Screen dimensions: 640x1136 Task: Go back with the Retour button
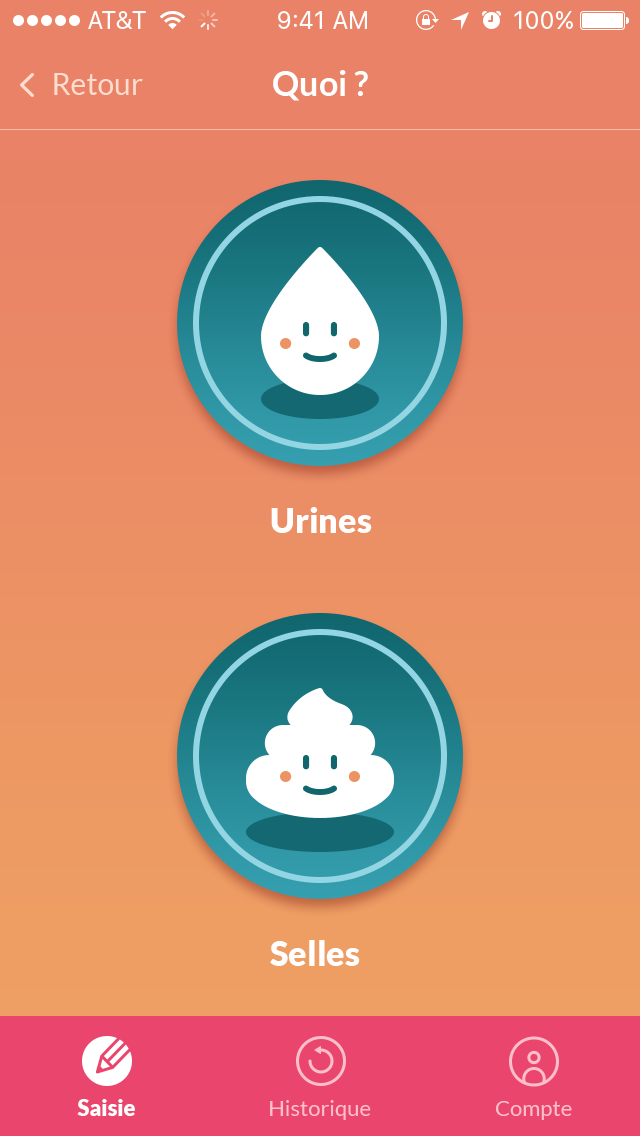(x=80, y=85)
